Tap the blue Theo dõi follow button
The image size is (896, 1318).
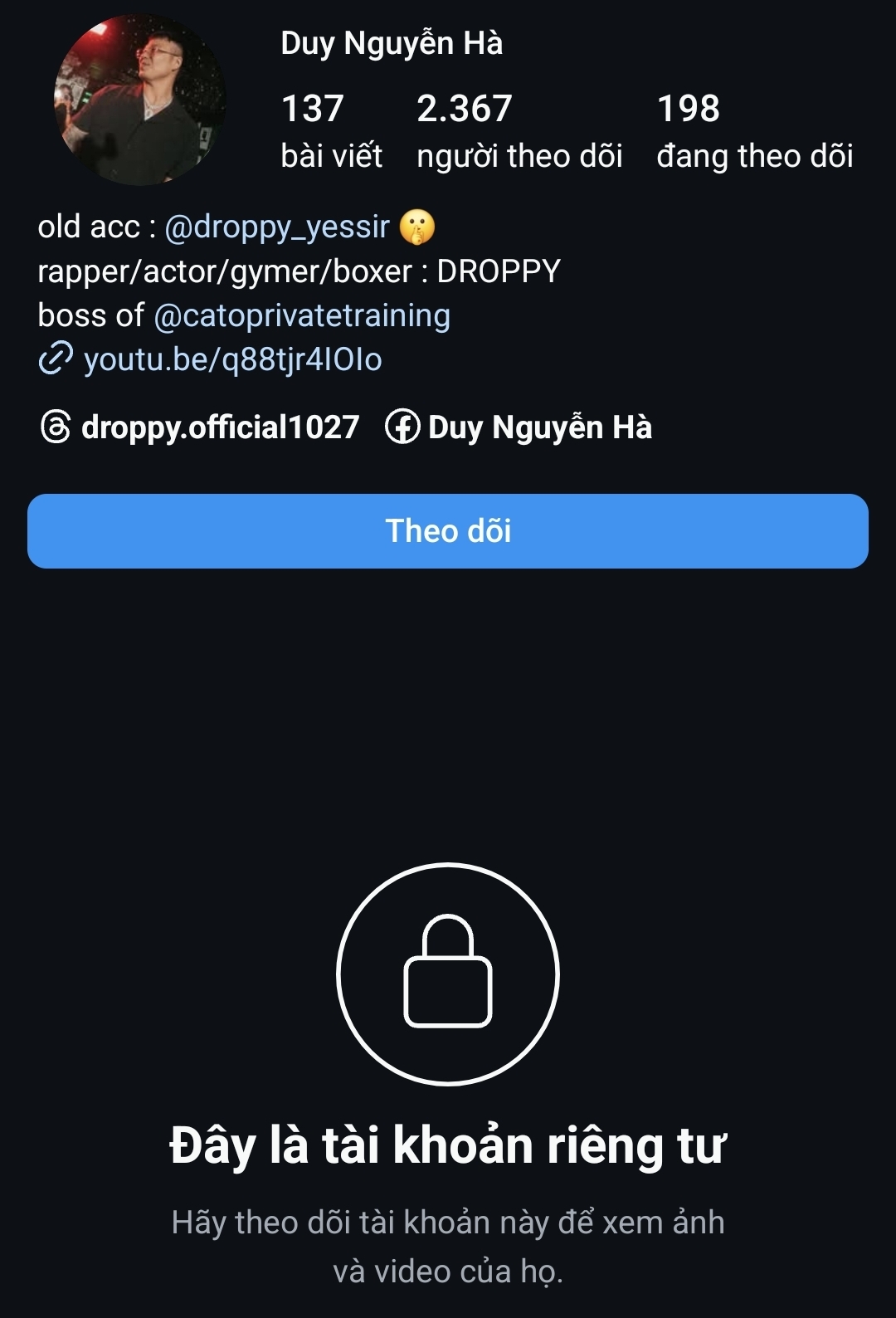pyautogui.click(x=448, y=531)
